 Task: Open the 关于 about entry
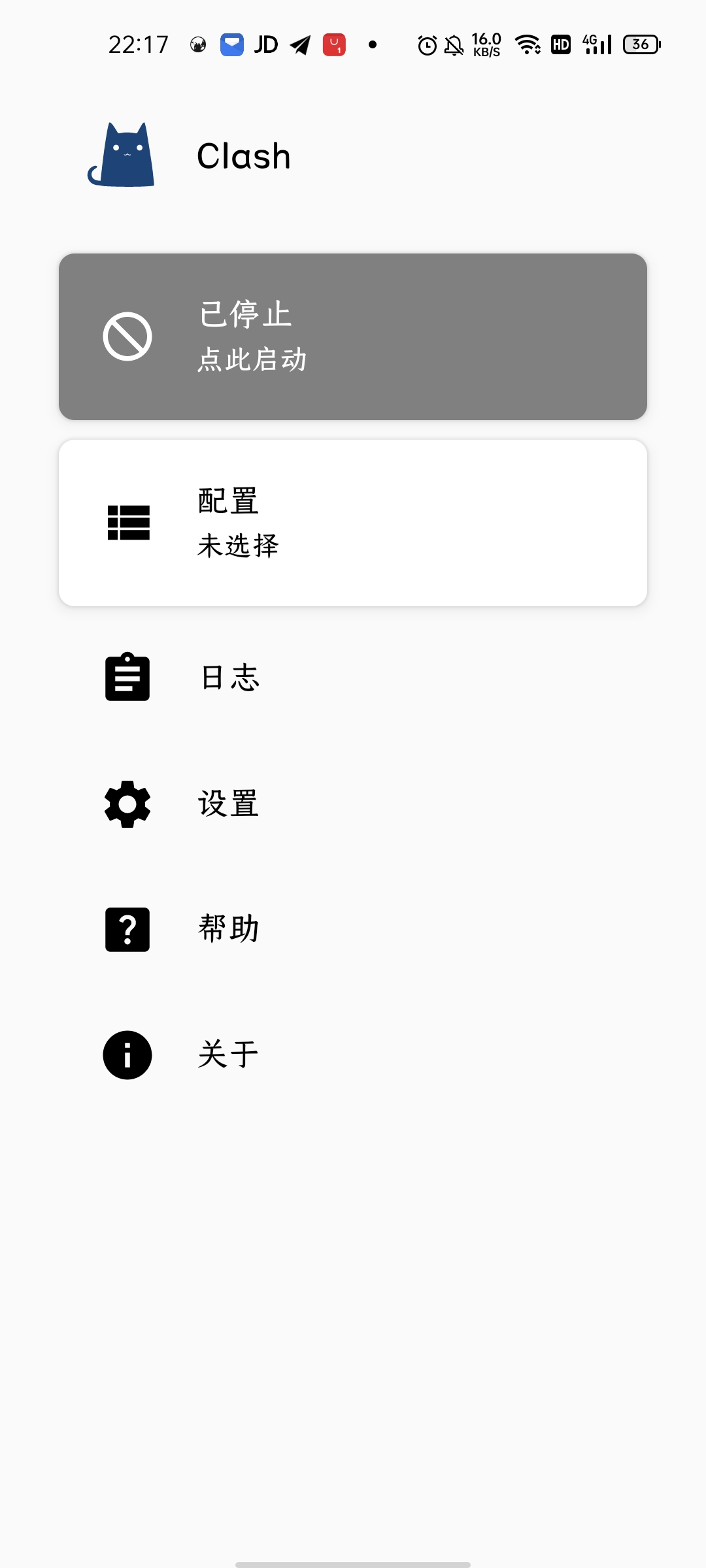(x=227, y=1054)
